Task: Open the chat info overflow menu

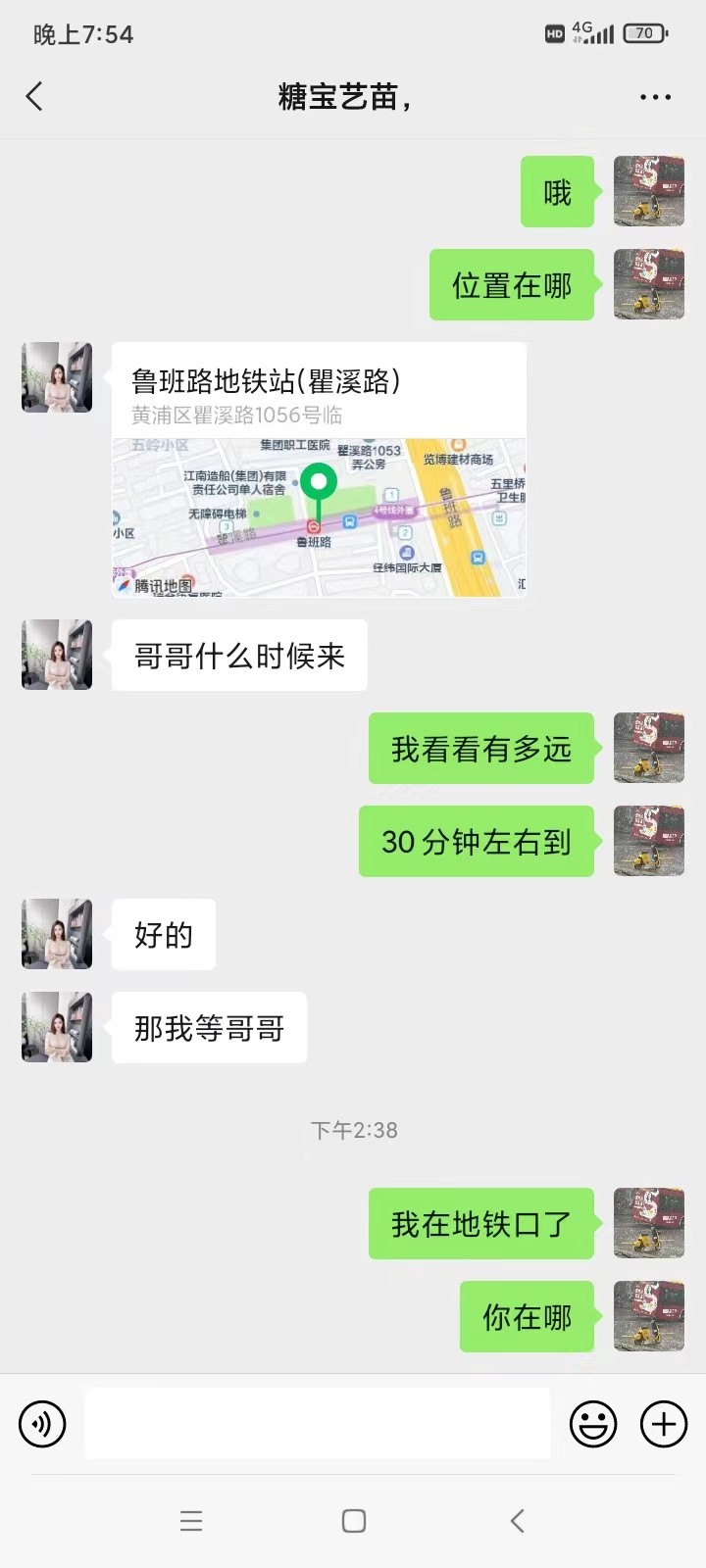Action: click(x=655, y=97)
